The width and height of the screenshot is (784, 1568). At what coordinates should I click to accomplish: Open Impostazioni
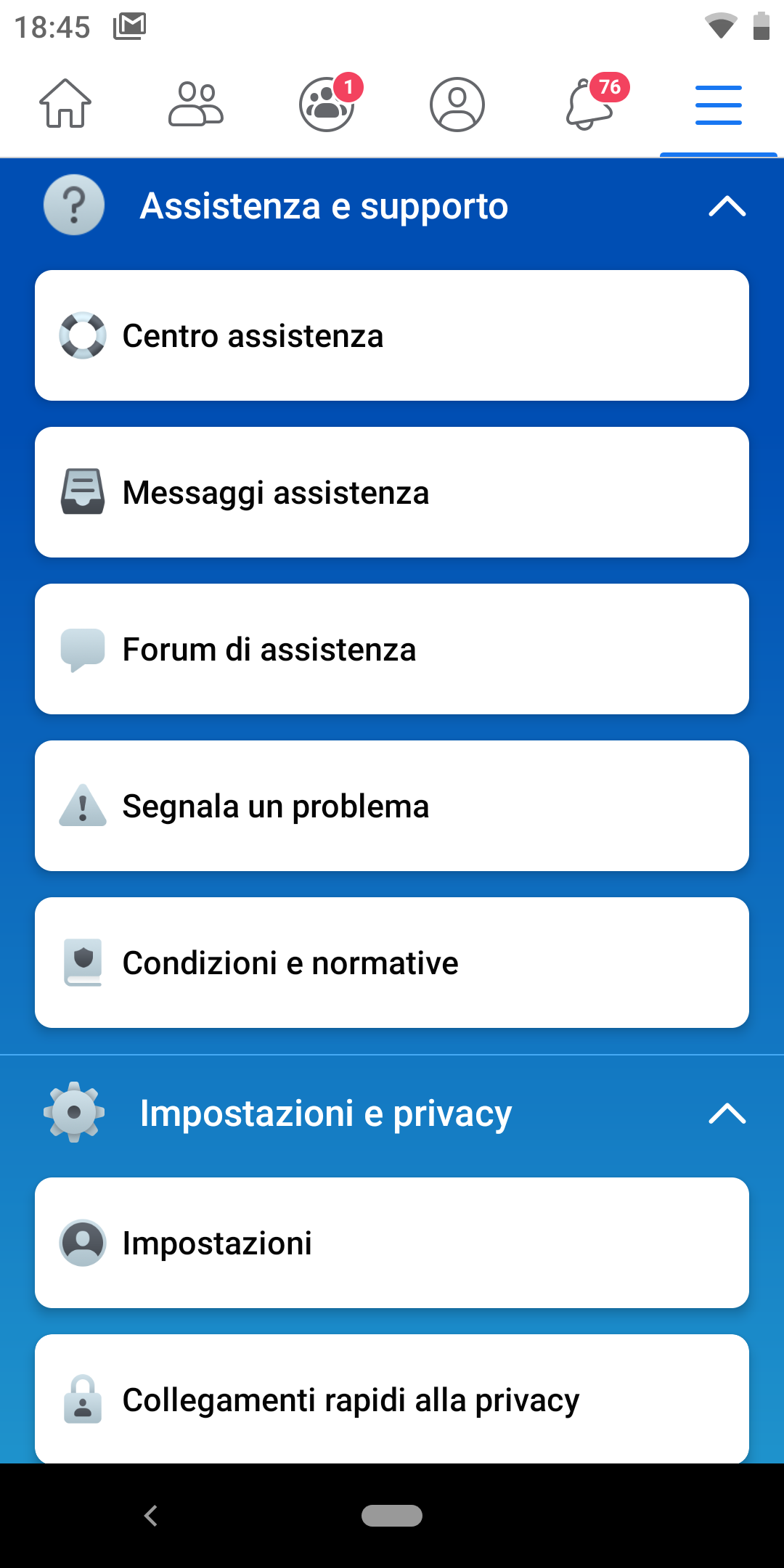[x=392, y=1243]
